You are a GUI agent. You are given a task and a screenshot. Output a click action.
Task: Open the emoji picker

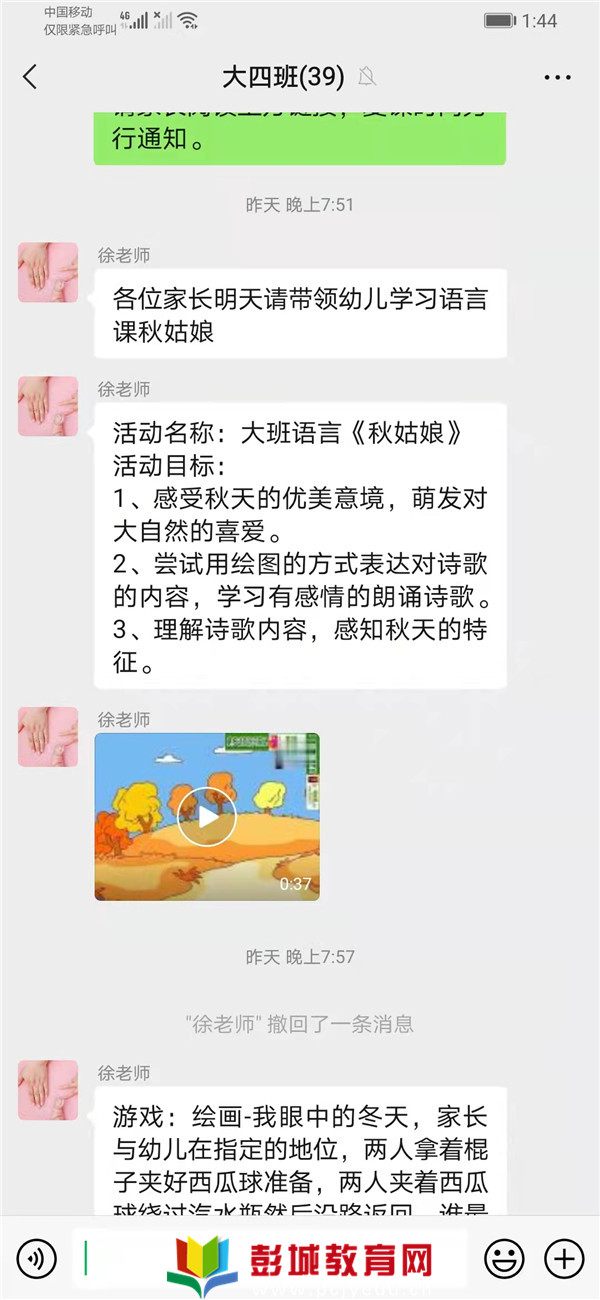tap(504, 1258)
